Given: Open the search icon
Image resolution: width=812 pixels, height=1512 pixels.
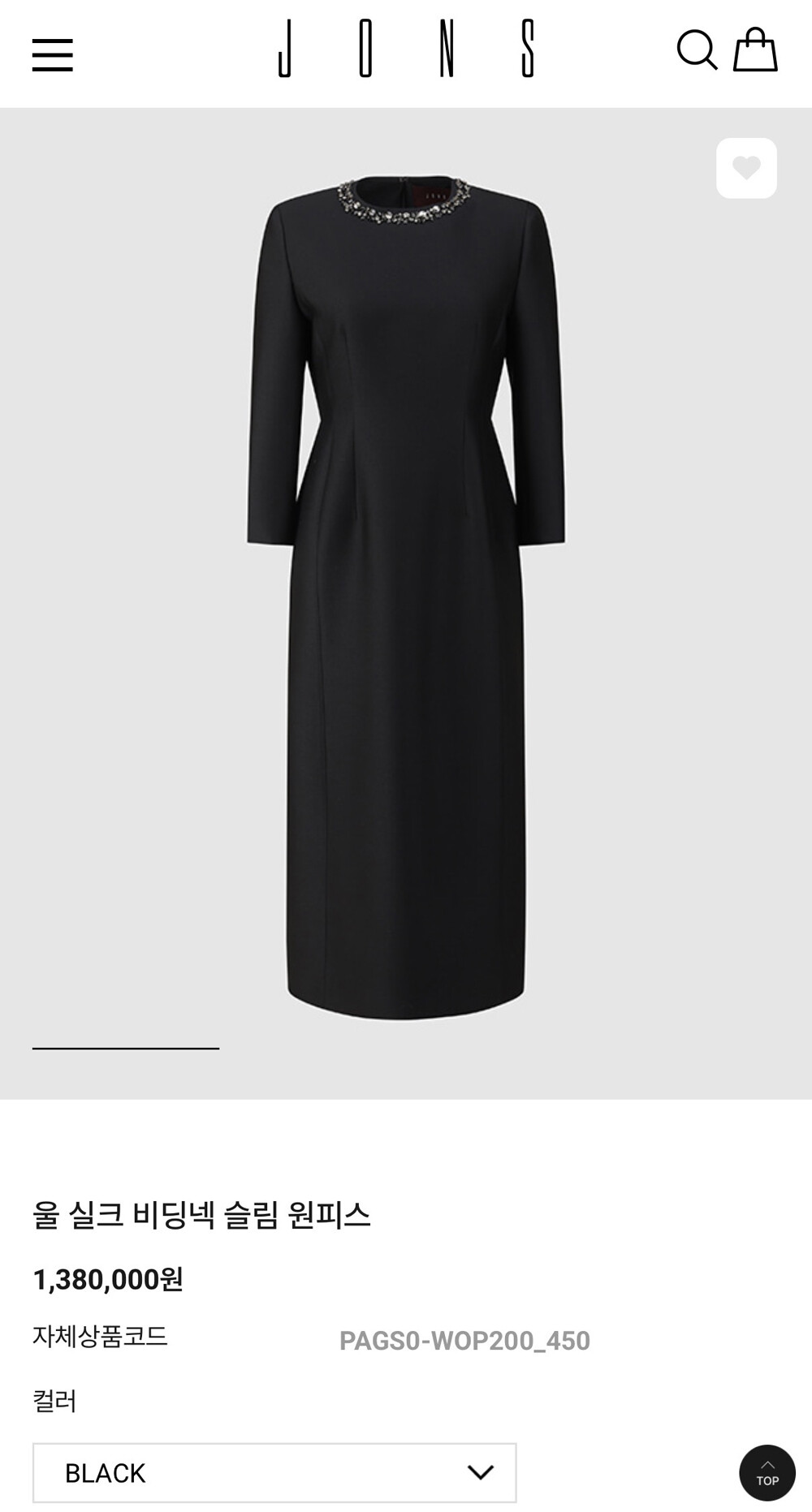Looking at the screenshot, I should click(697, 50).
